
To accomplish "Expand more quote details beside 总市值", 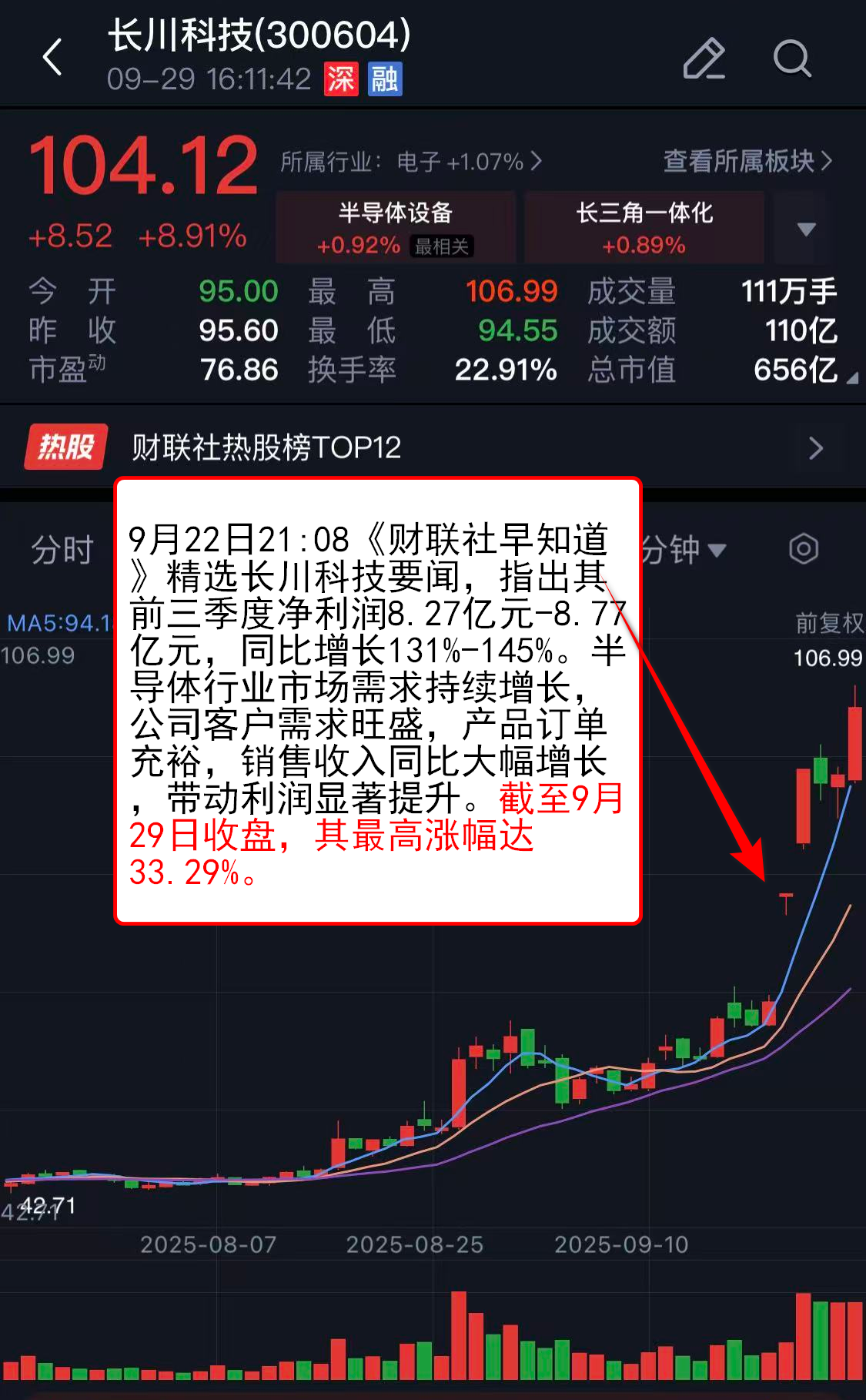I will pyautogui.click(x=852, y=379).
